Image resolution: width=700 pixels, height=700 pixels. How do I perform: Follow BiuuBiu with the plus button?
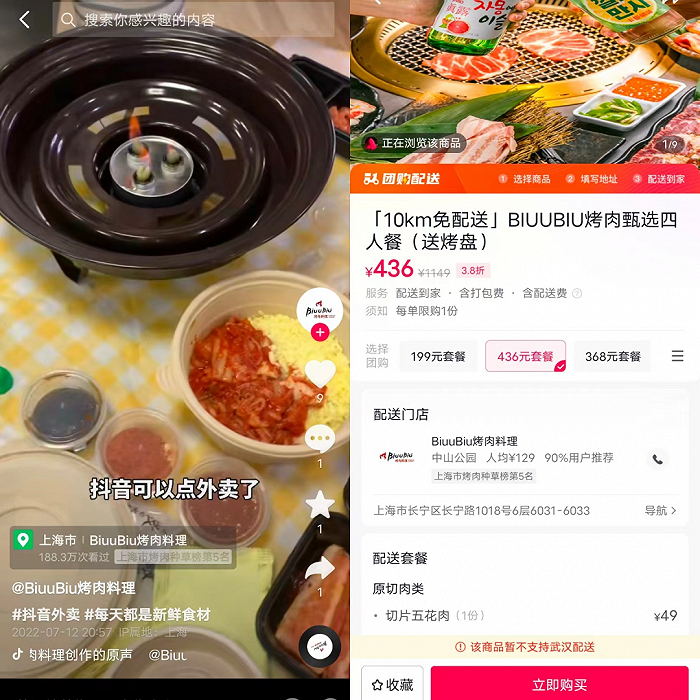pyautogui.click(x=320, y=332)
